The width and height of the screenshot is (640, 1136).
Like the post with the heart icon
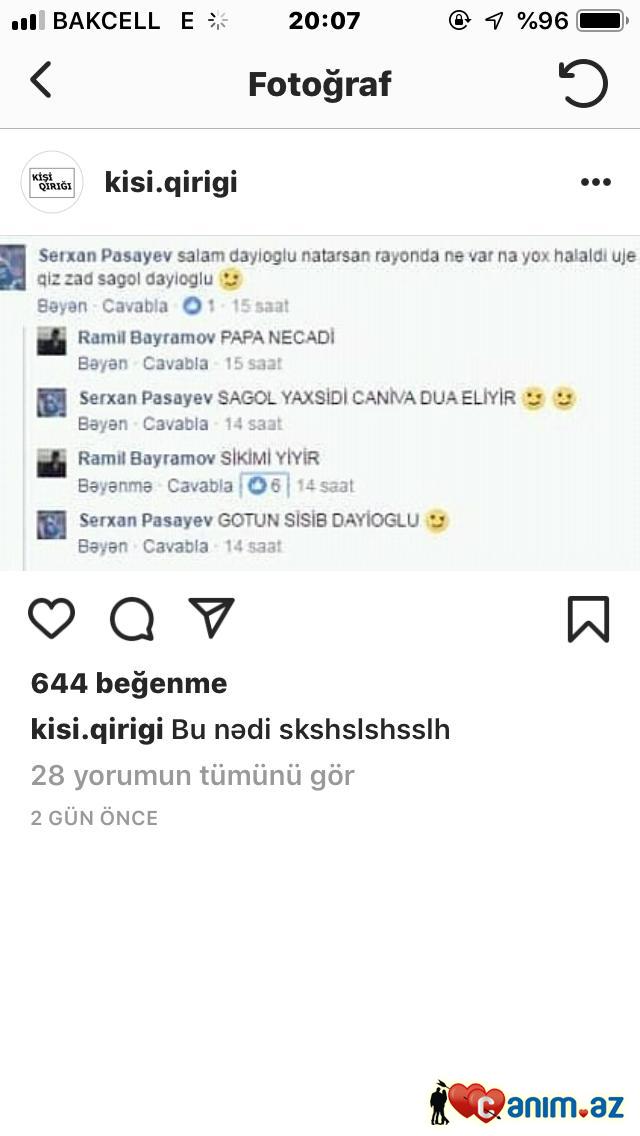coord(52,619)
